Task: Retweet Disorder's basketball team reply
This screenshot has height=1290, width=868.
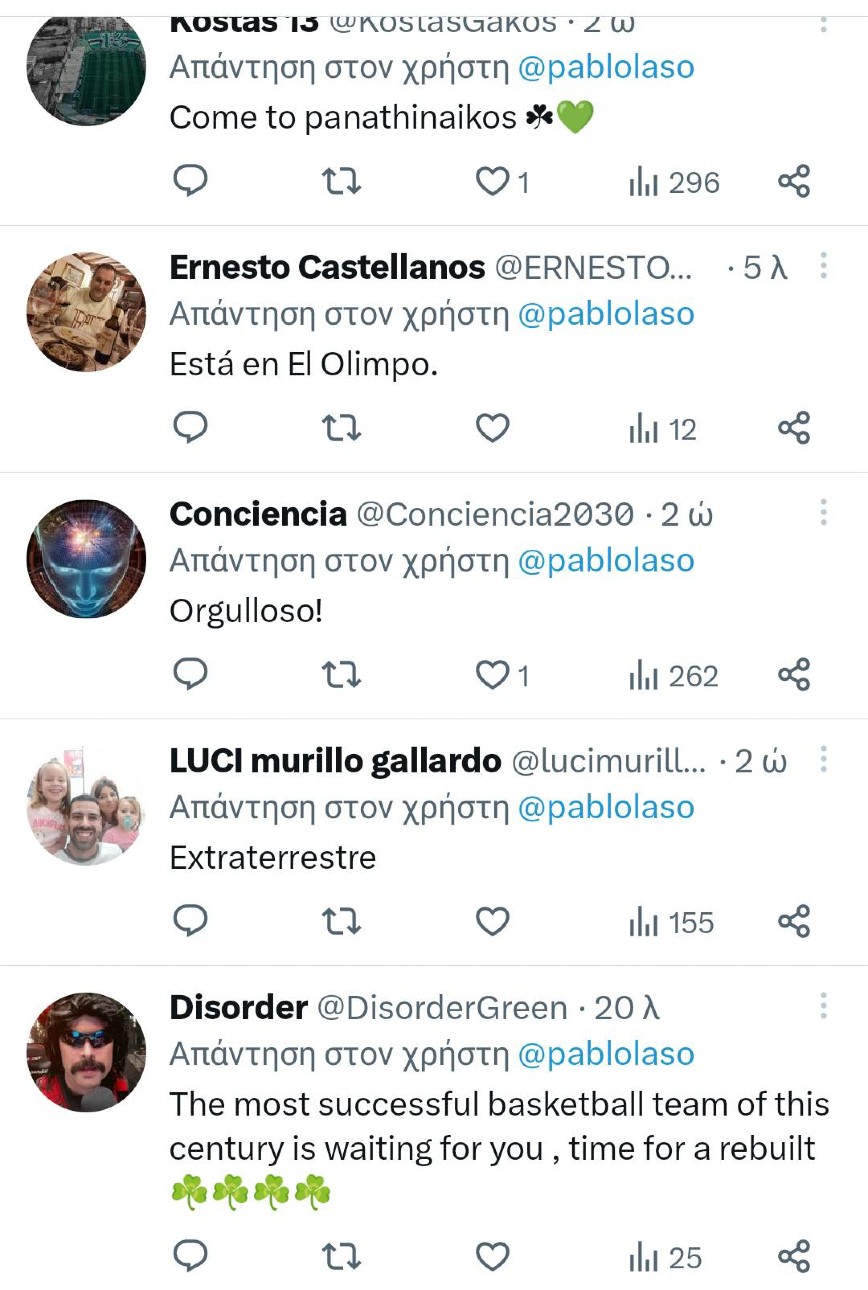Action: tap(341, 1256)
